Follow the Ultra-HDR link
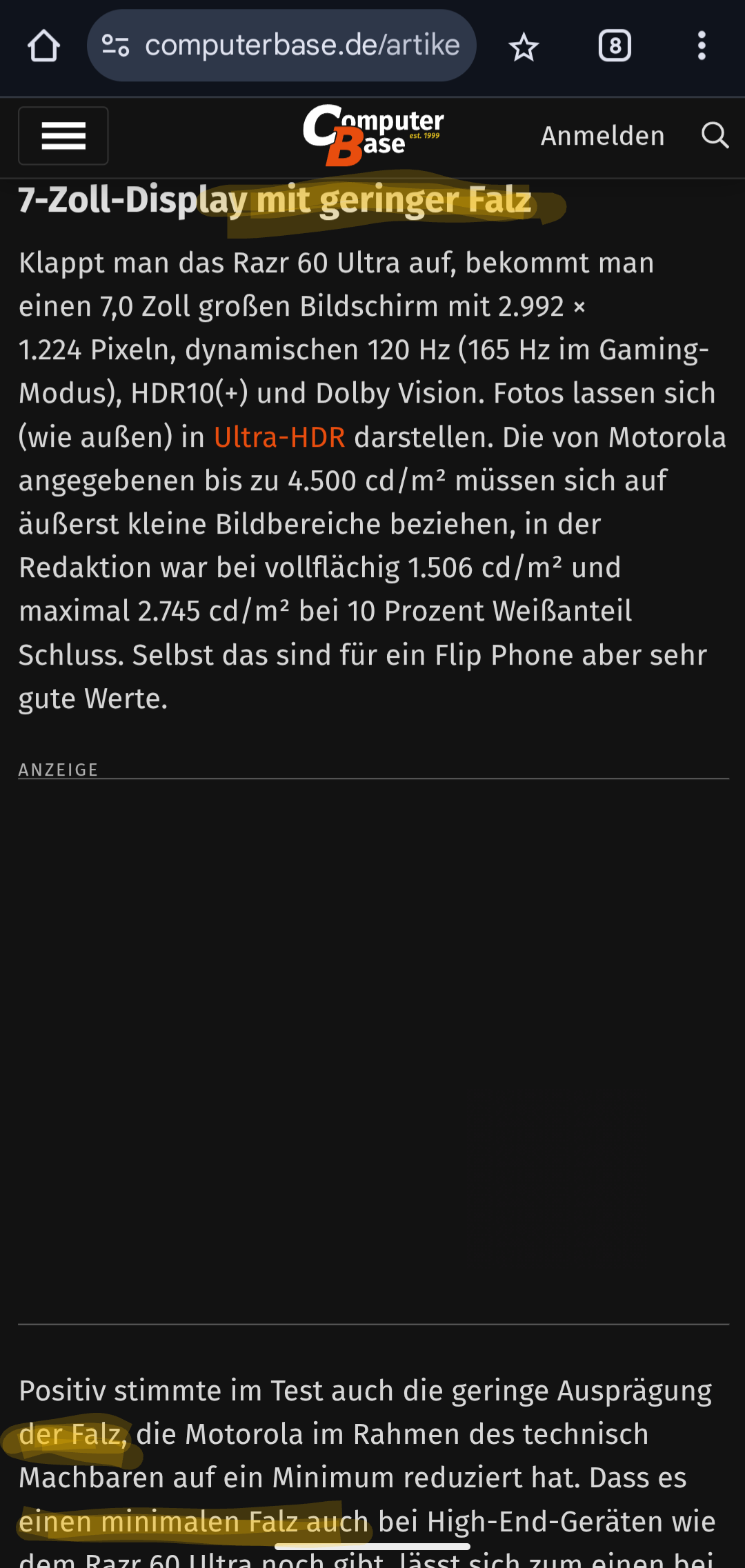The height and width of the screenshot is (1568, 745). [279, 437]
